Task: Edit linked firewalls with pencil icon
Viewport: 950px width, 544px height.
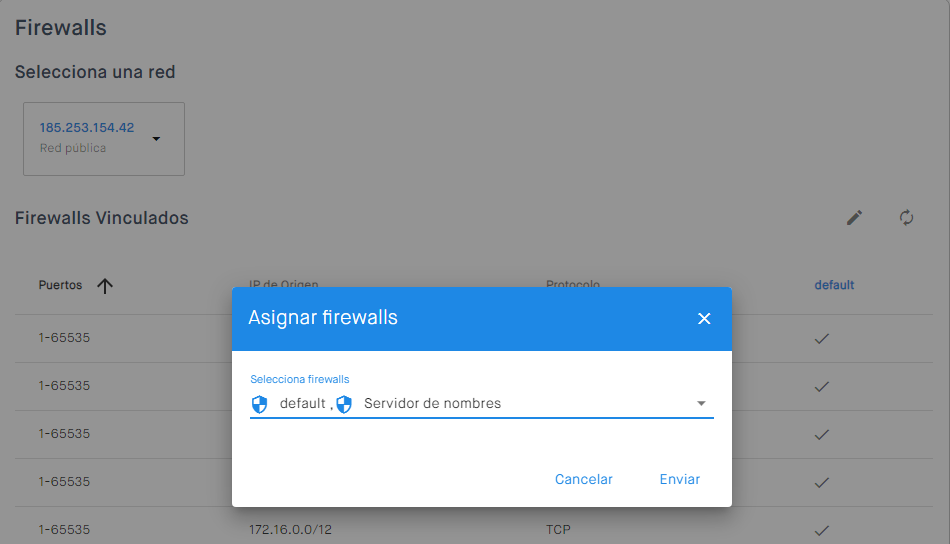Action: [854, 218]
